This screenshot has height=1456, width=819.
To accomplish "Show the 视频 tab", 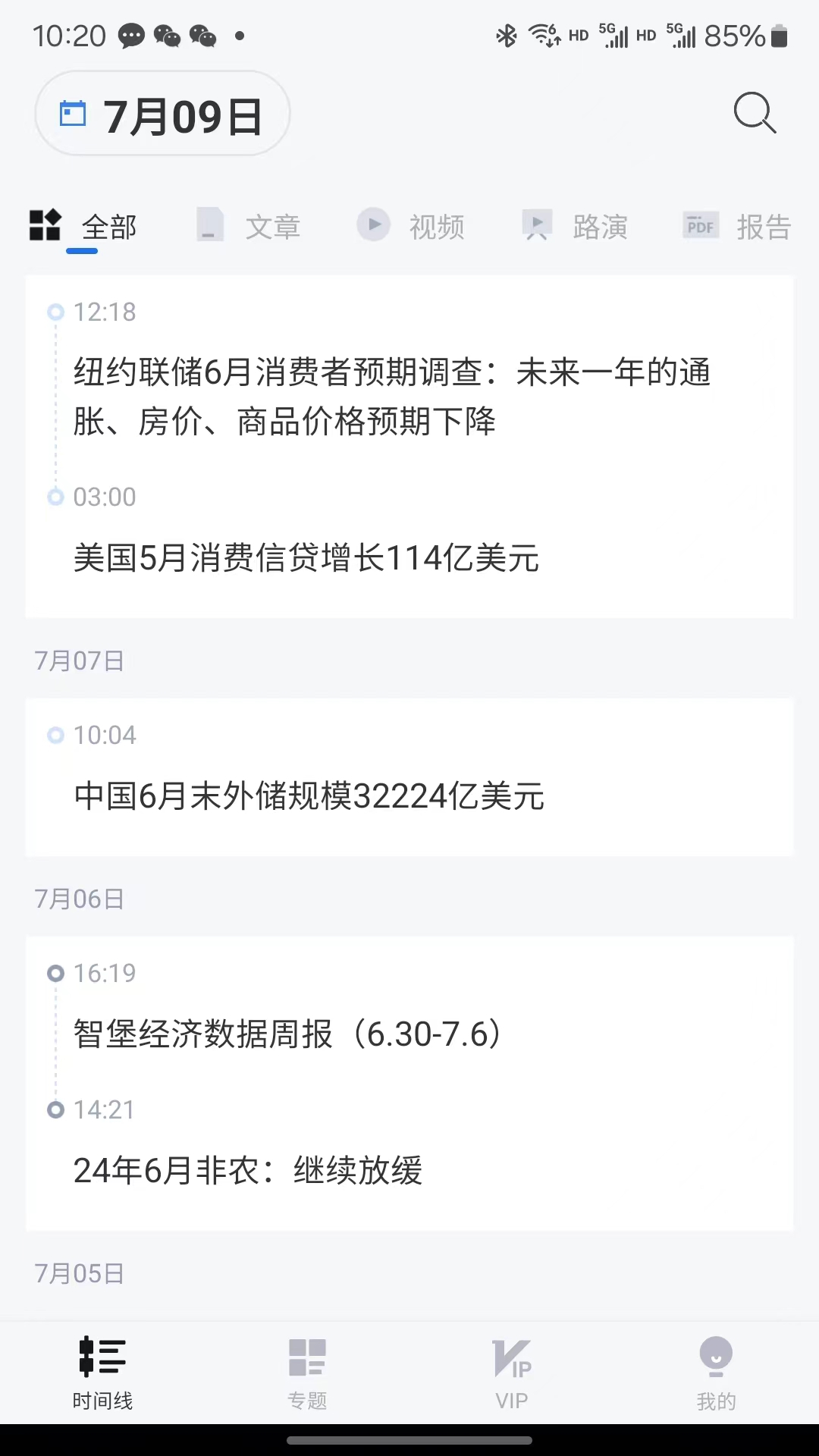I will point(412,227).
